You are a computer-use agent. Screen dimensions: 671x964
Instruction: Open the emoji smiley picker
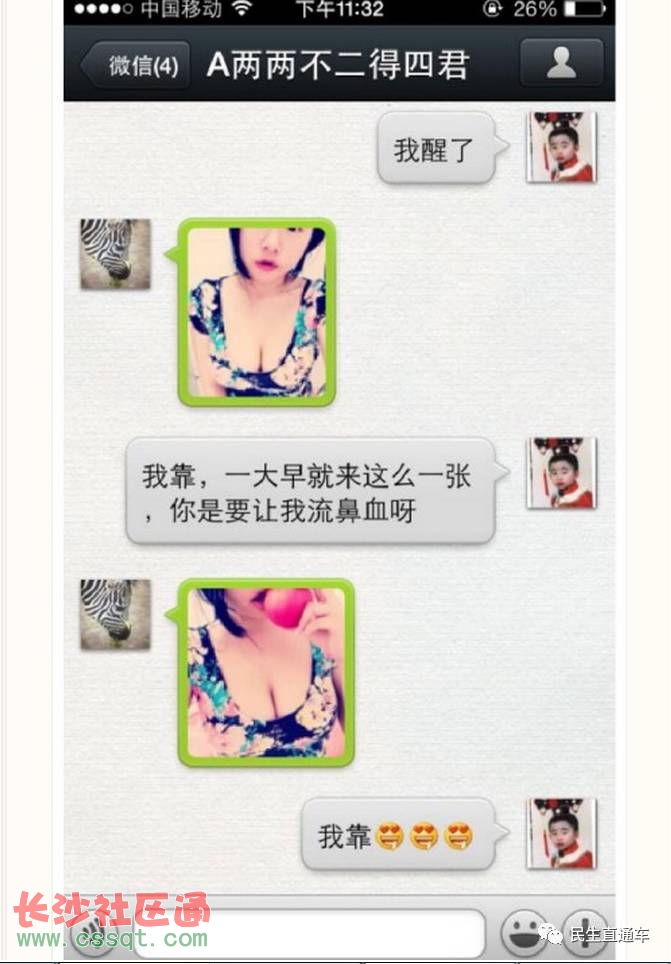(520, 934)
